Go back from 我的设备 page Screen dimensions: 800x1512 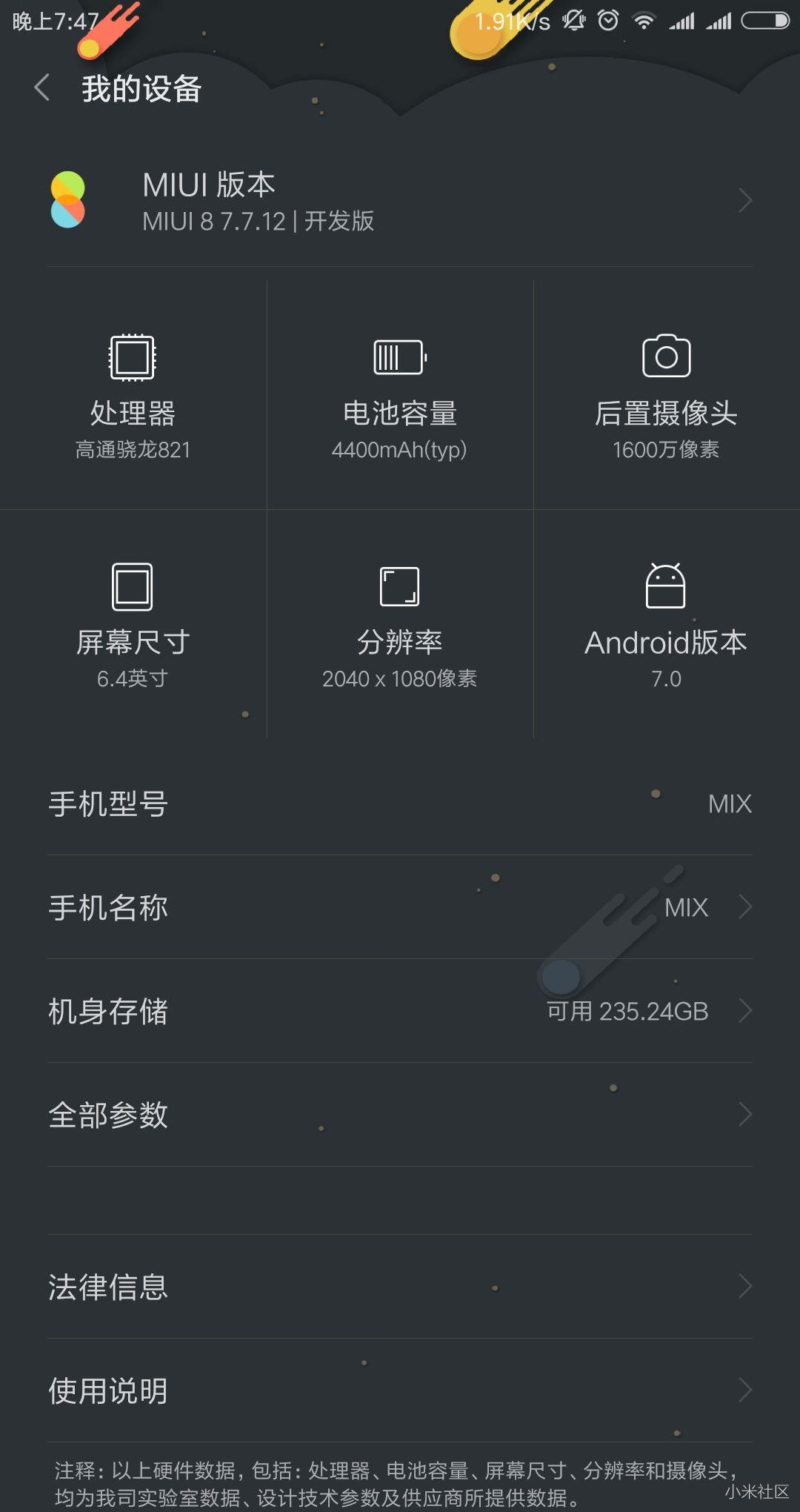point(42,88)
